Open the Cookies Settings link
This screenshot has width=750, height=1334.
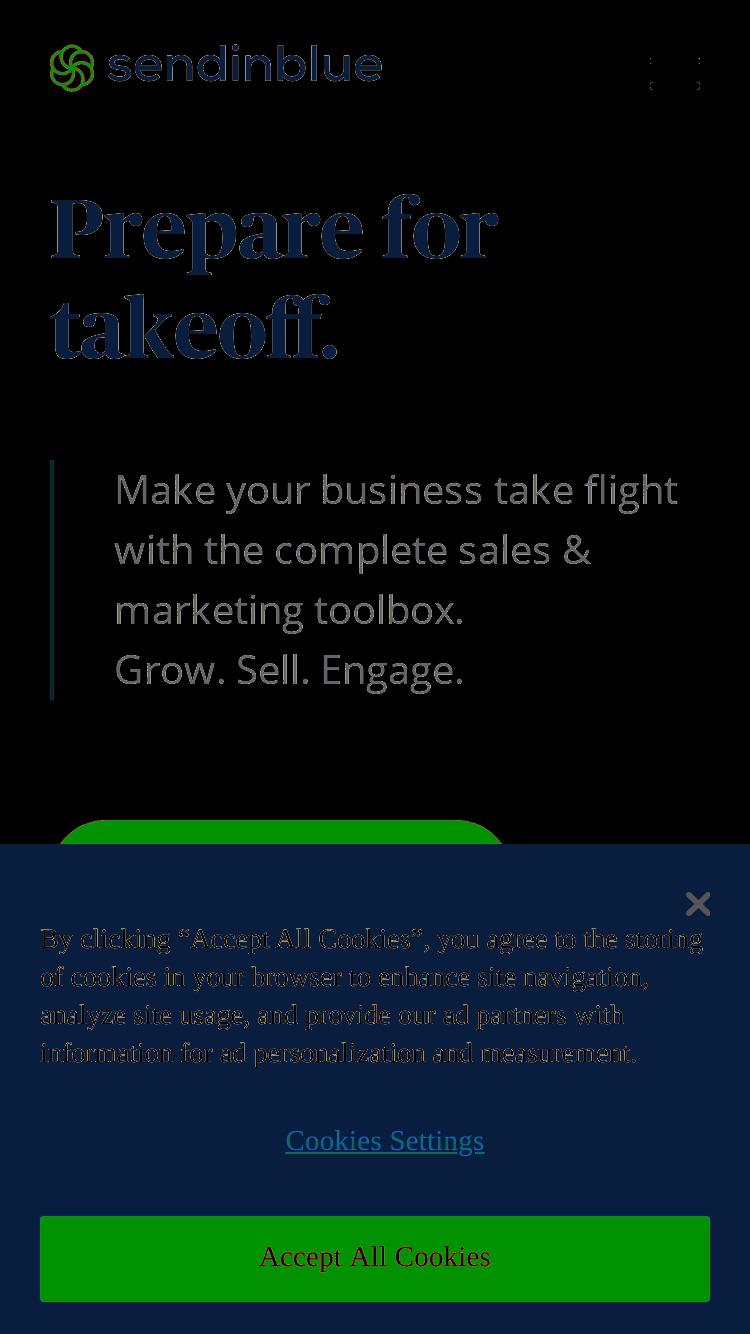pos(385,1140)
